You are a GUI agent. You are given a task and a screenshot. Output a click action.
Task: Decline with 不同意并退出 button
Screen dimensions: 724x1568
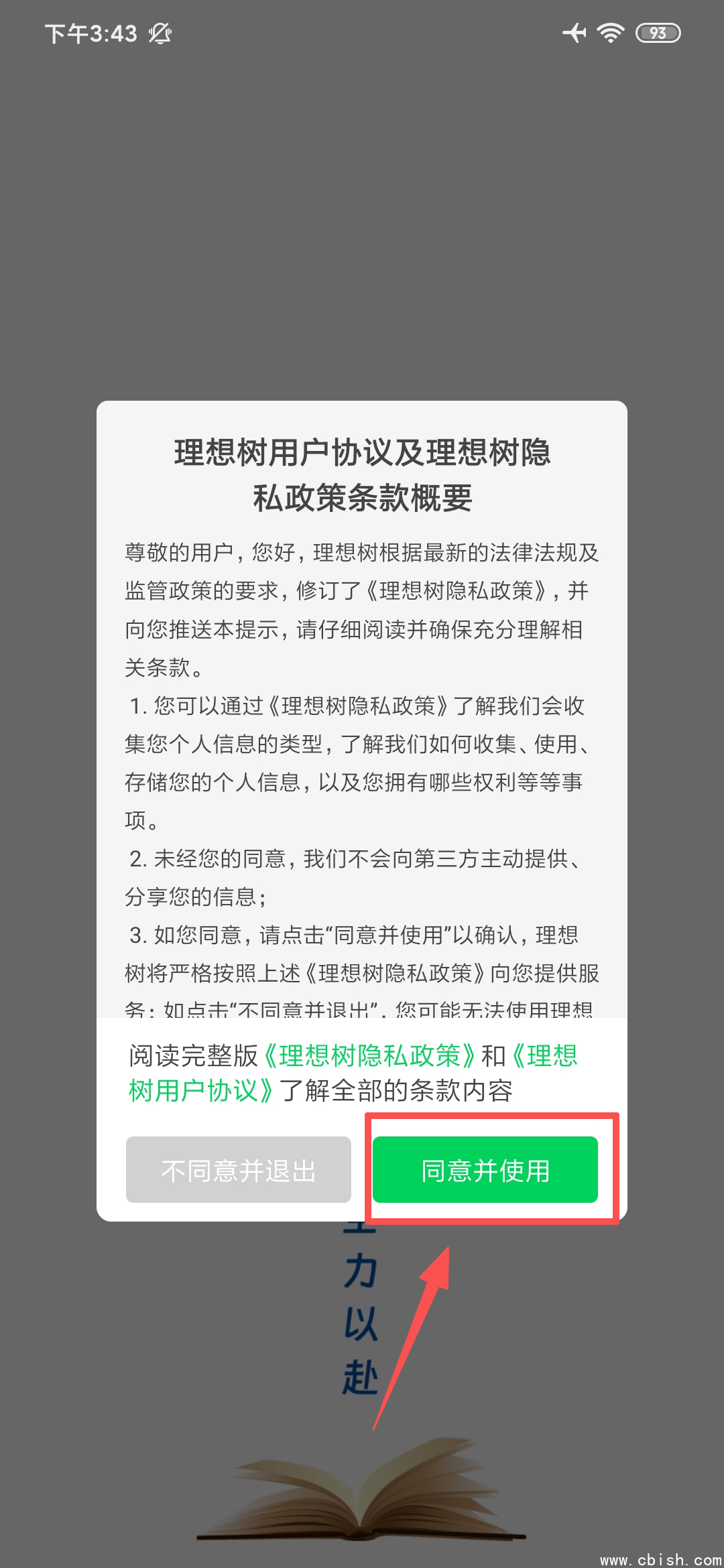[x=239, y=1169]
